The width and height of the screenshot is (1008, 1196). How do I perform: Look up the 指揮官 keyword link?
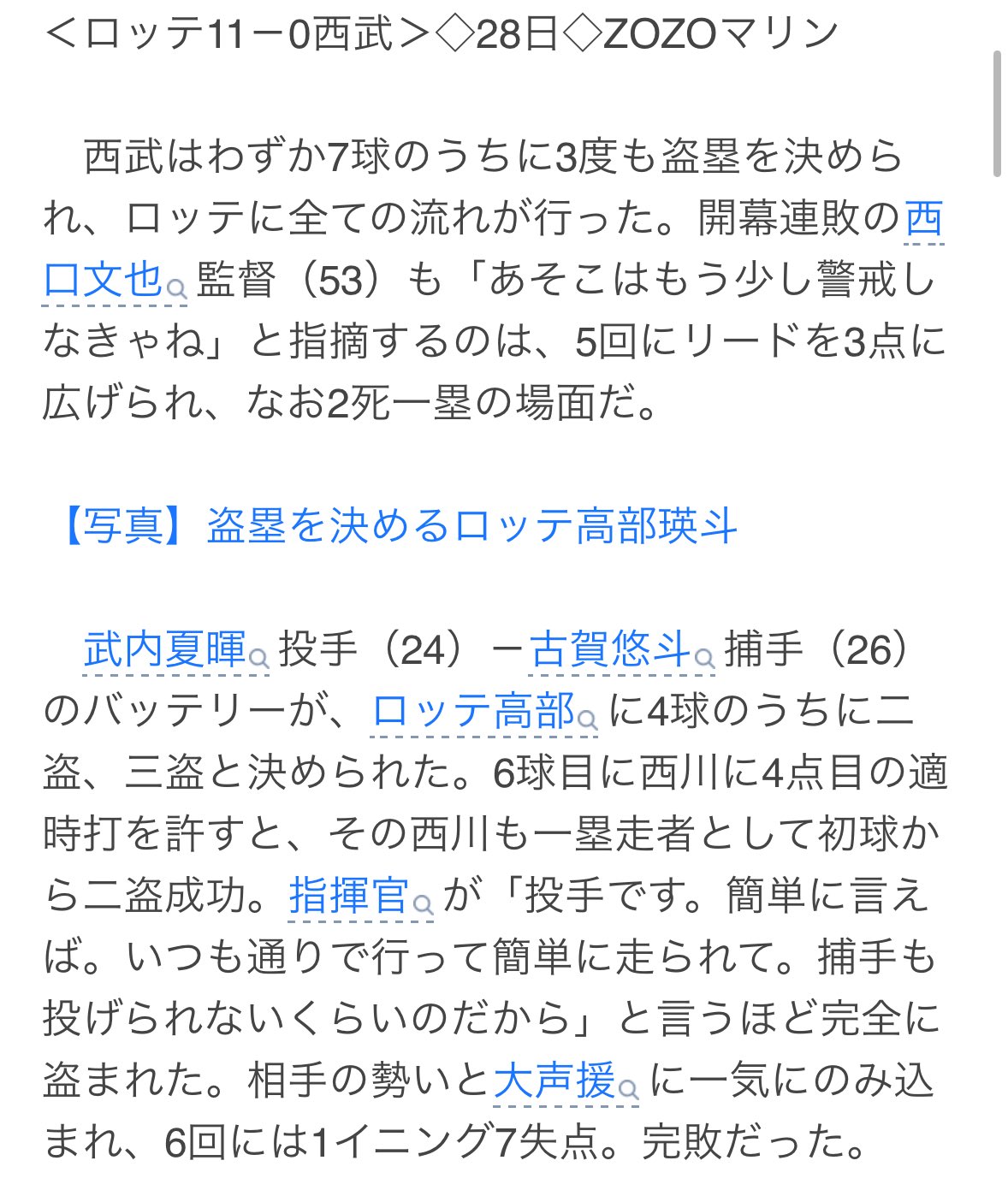pos(348,896)
